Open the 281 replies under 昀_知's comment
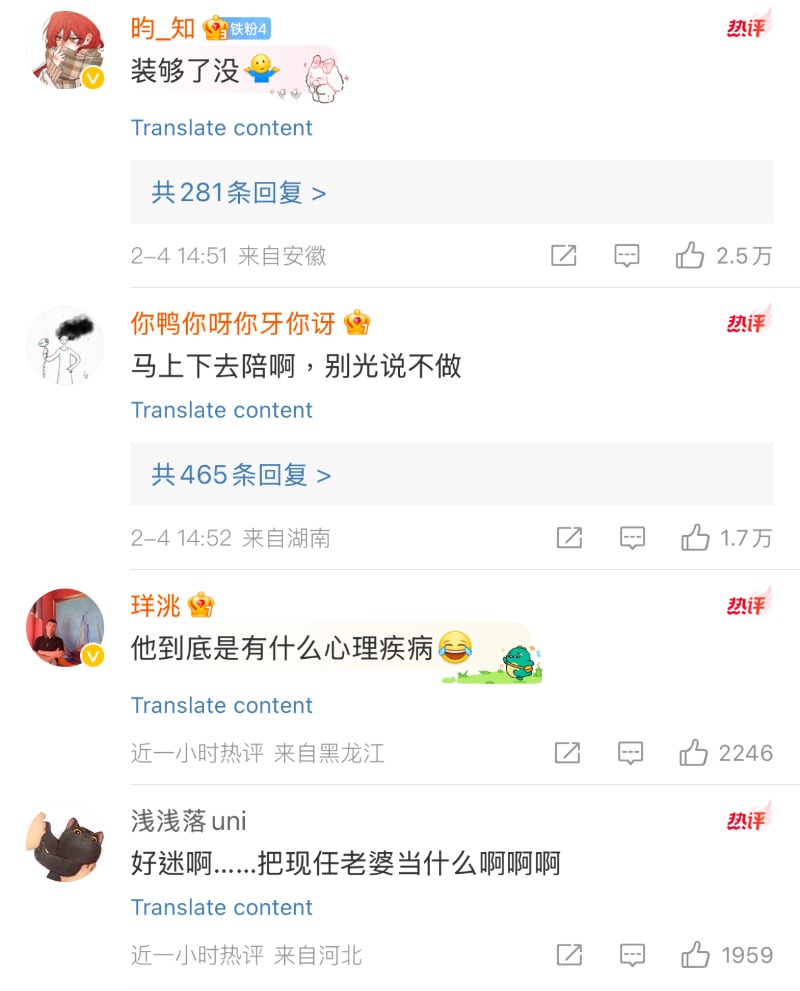Screen dimensions: 800x991 [x=239, y=192]
